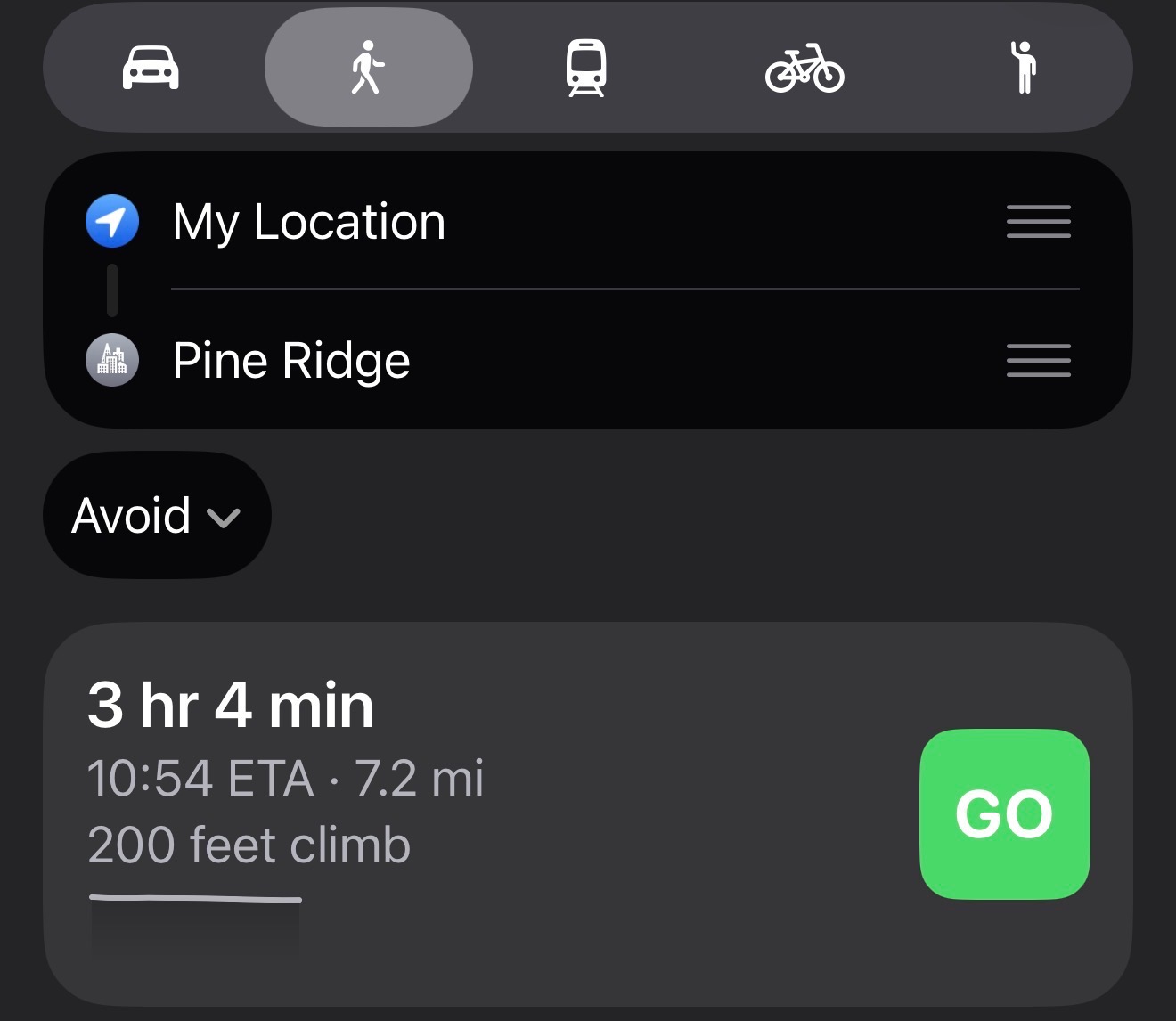Switch to public transit directions

586,68
